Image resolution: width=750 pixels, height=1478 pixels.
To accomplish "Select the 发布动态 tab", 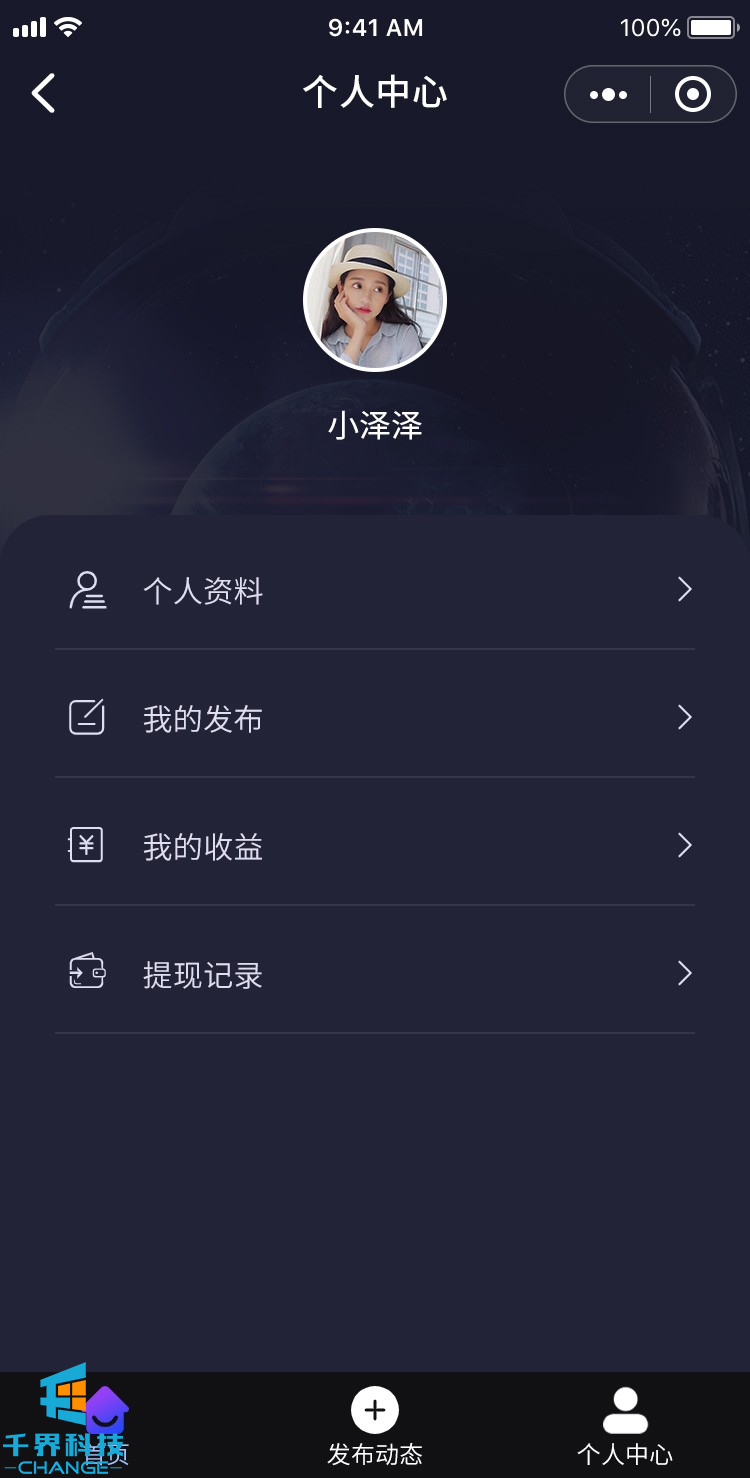I will tap(375, 1425).
